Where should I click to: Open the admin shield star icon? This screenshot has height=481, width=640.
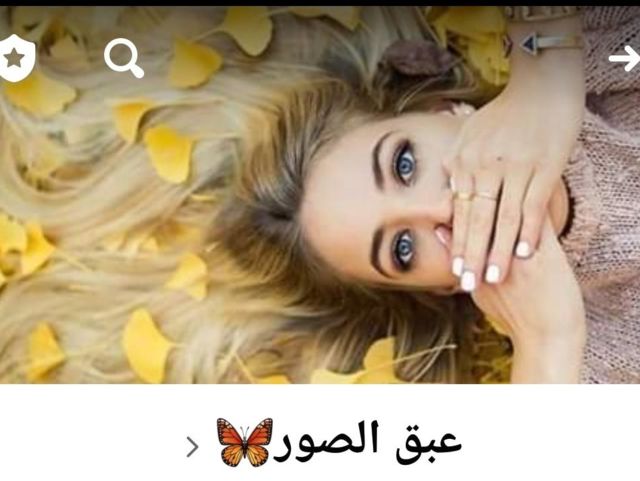pyautogui.click(x=16, y=58)
